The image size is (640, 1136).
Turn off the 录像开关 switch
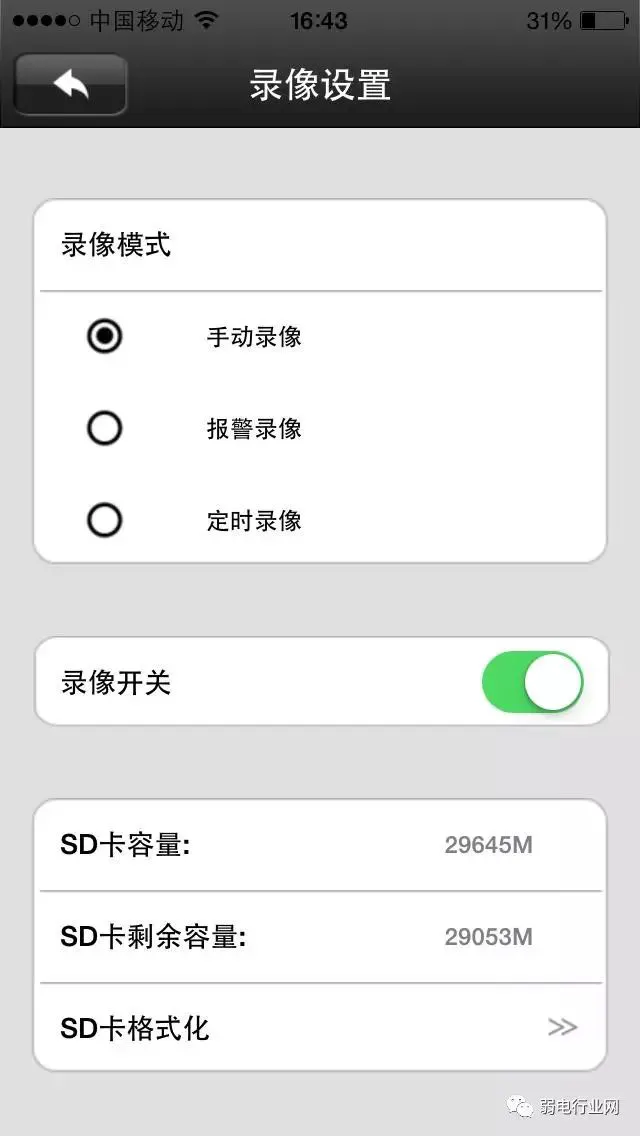pyautogui.click(x=533, y=682)
